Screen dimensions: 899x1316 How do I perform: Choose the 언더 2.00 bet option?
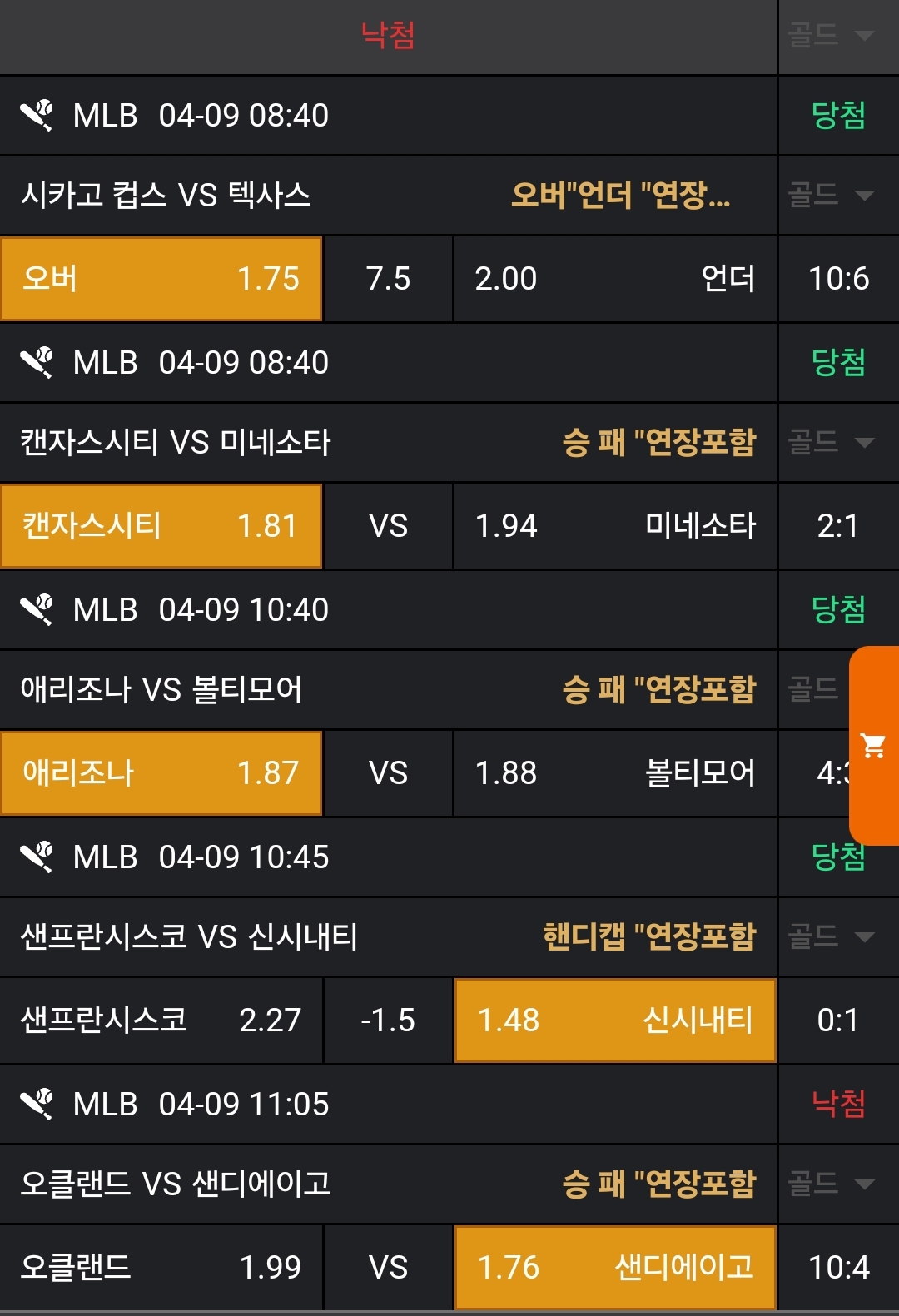614,279
